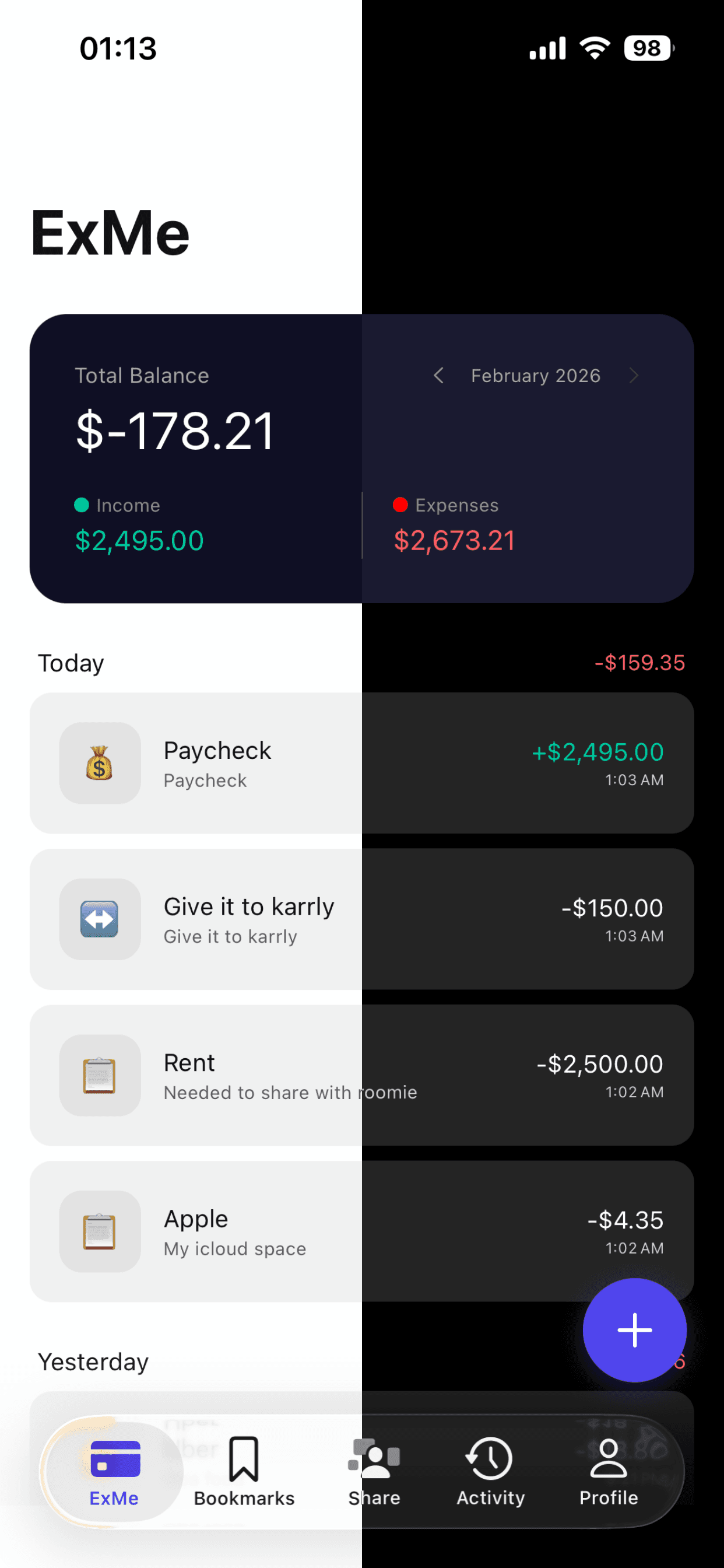
Task: Go to next month with right chevron
Action: (635, 376)
